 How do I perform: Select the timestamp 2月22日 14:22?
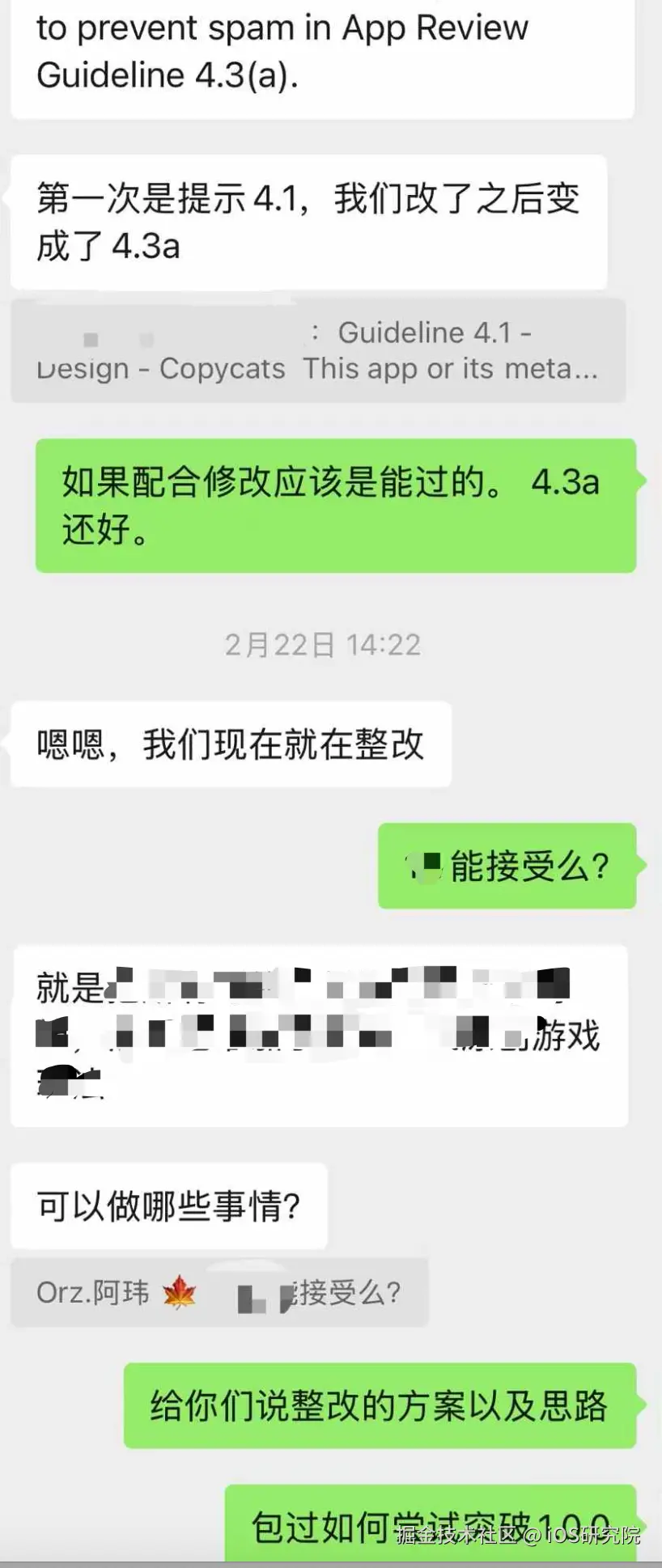321,645
